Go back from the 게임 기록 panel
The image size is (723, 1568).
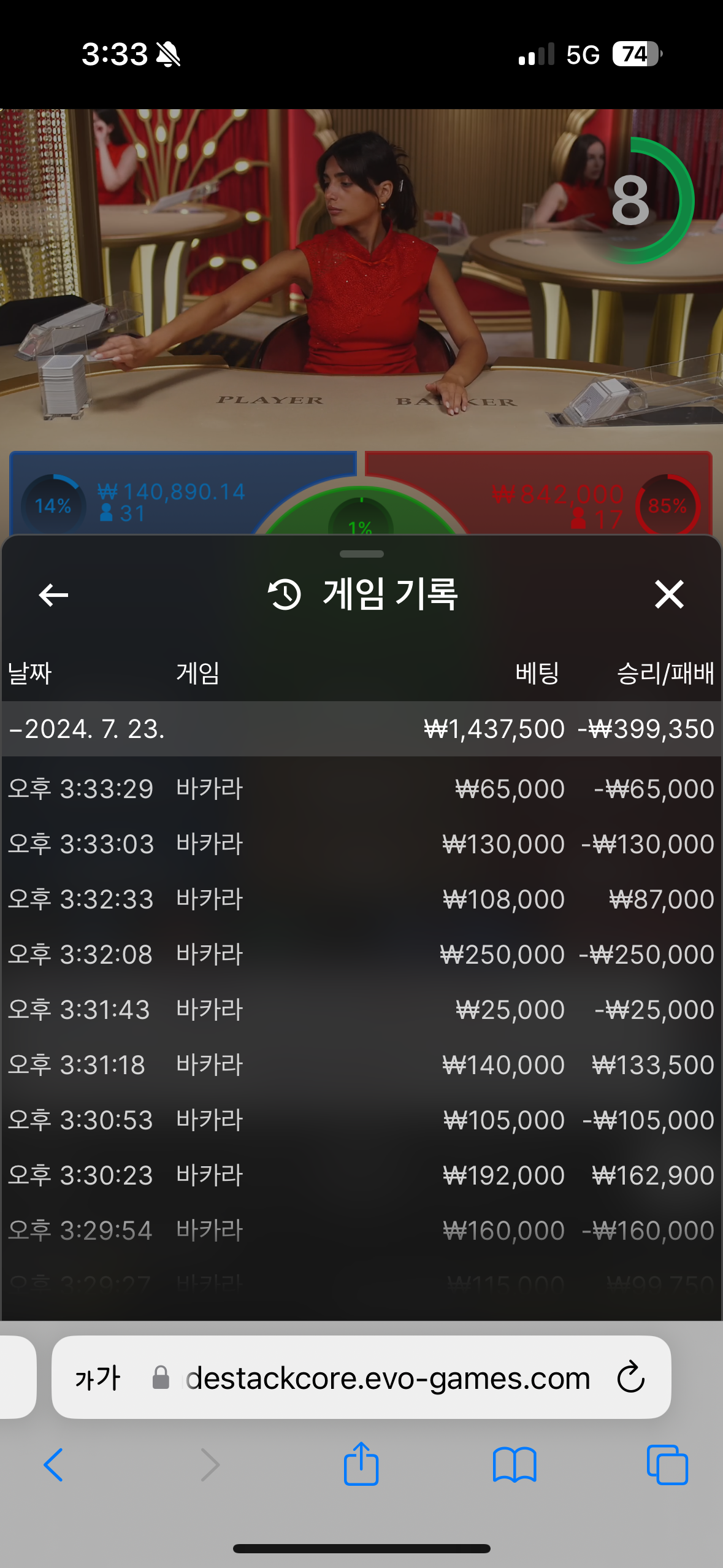point(53,594)
